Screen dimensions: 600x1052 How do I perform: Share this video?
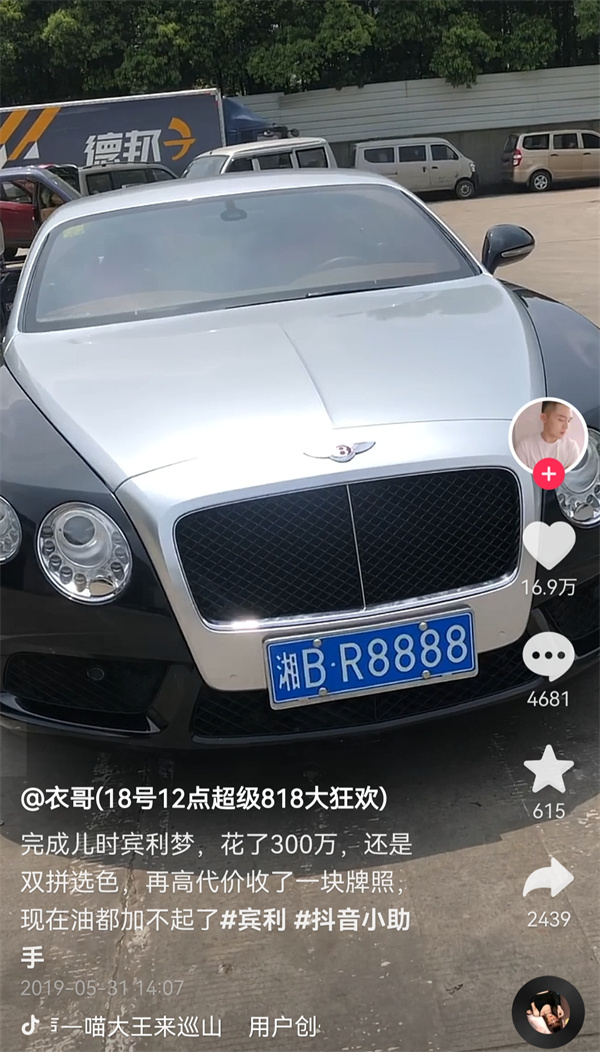(x=548, y=878)
